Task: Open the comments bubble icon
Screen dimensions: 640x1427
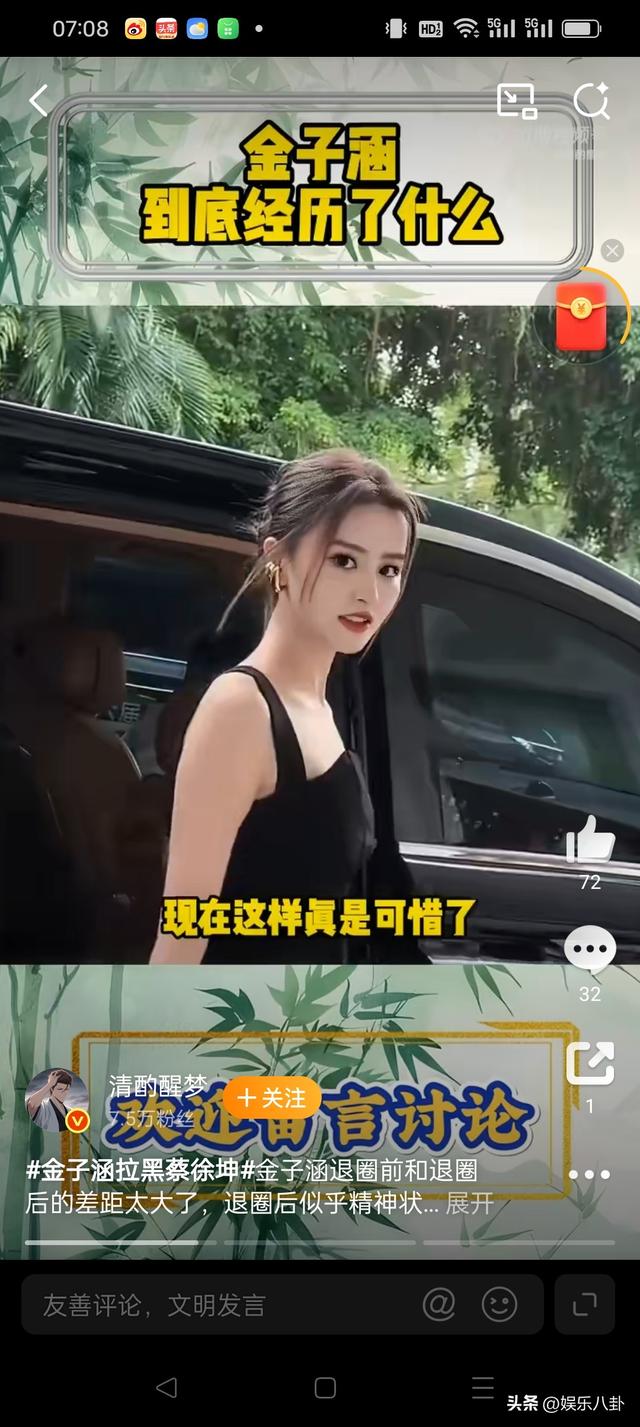Action: pos(590,951)
